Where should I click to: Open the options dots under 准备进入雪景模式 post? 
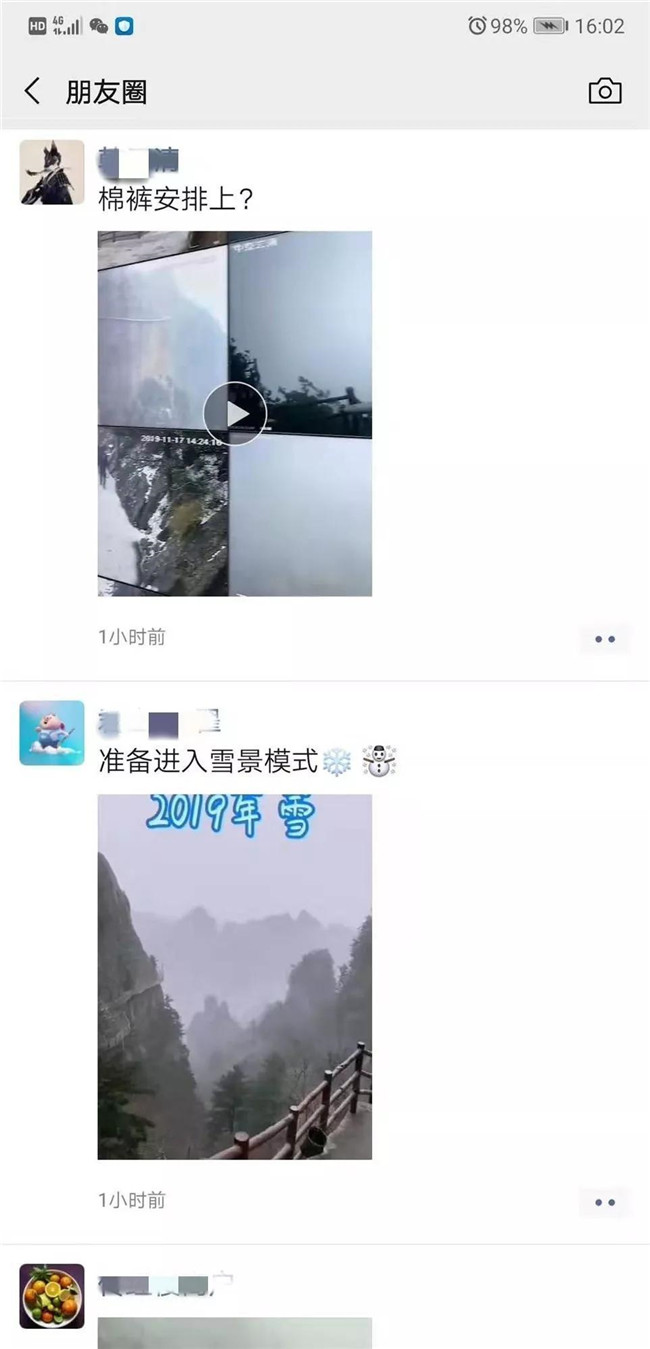[x=604, y=1202]
